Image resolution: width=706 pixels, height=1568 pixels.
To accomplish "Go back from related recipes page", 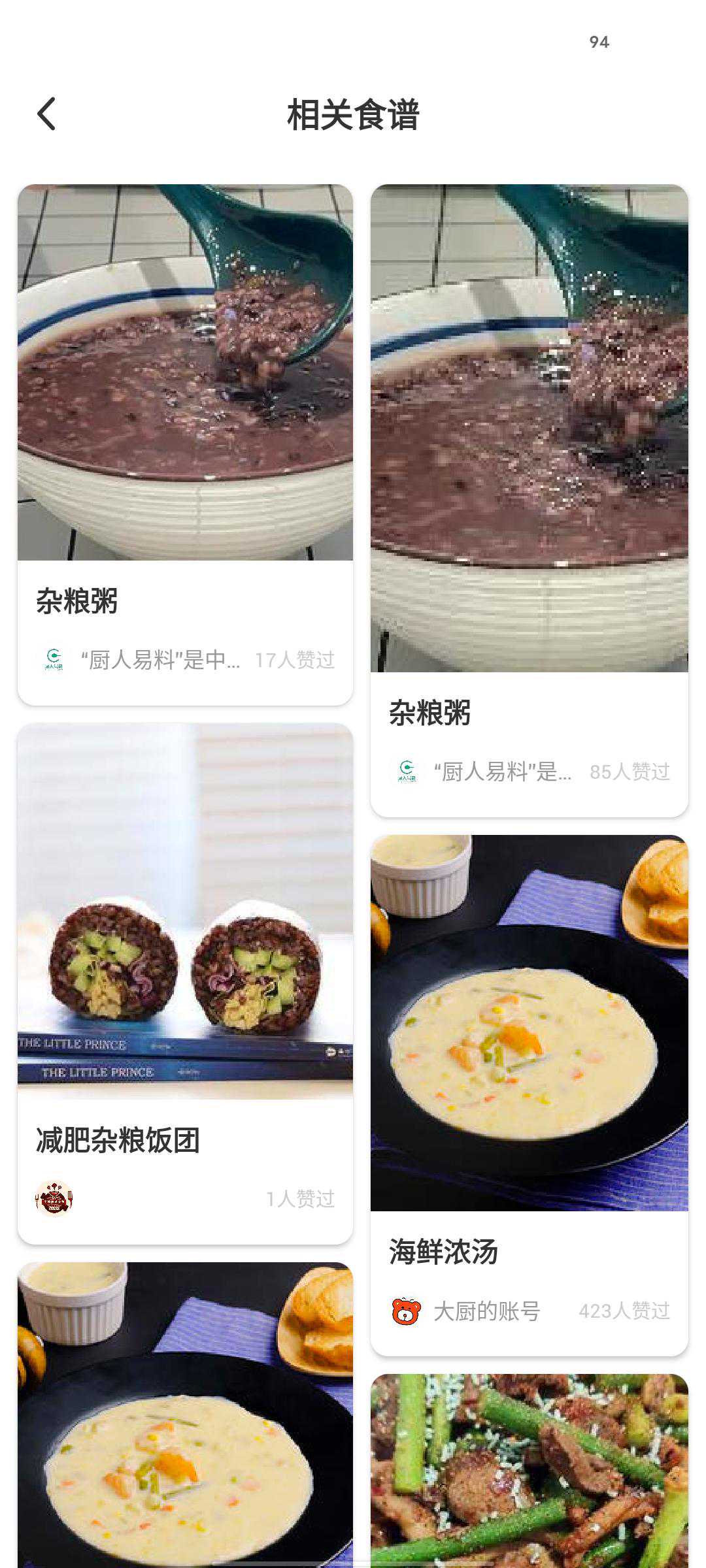I will (46, 115).
